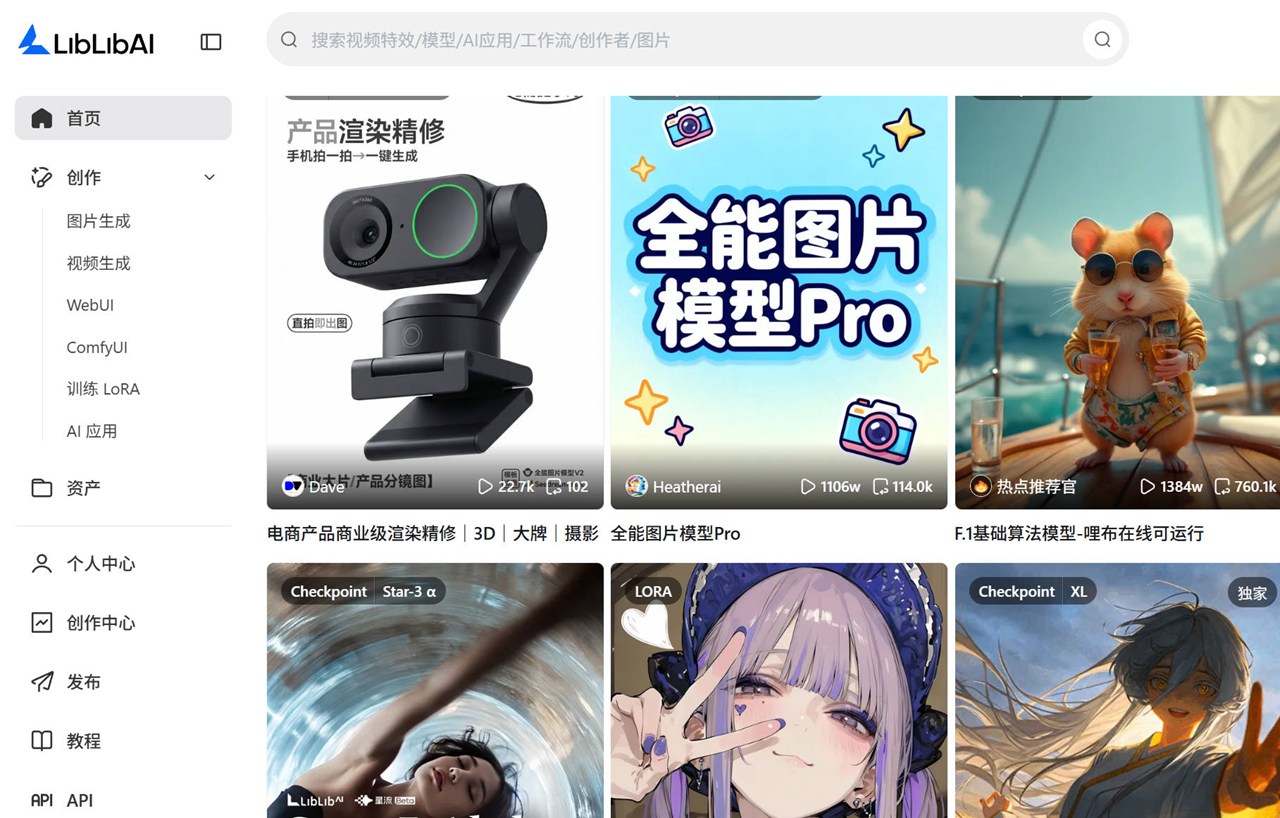This screenshot has width=1280, height=818.
Task: Open the API page
Action: coord(80,800)
